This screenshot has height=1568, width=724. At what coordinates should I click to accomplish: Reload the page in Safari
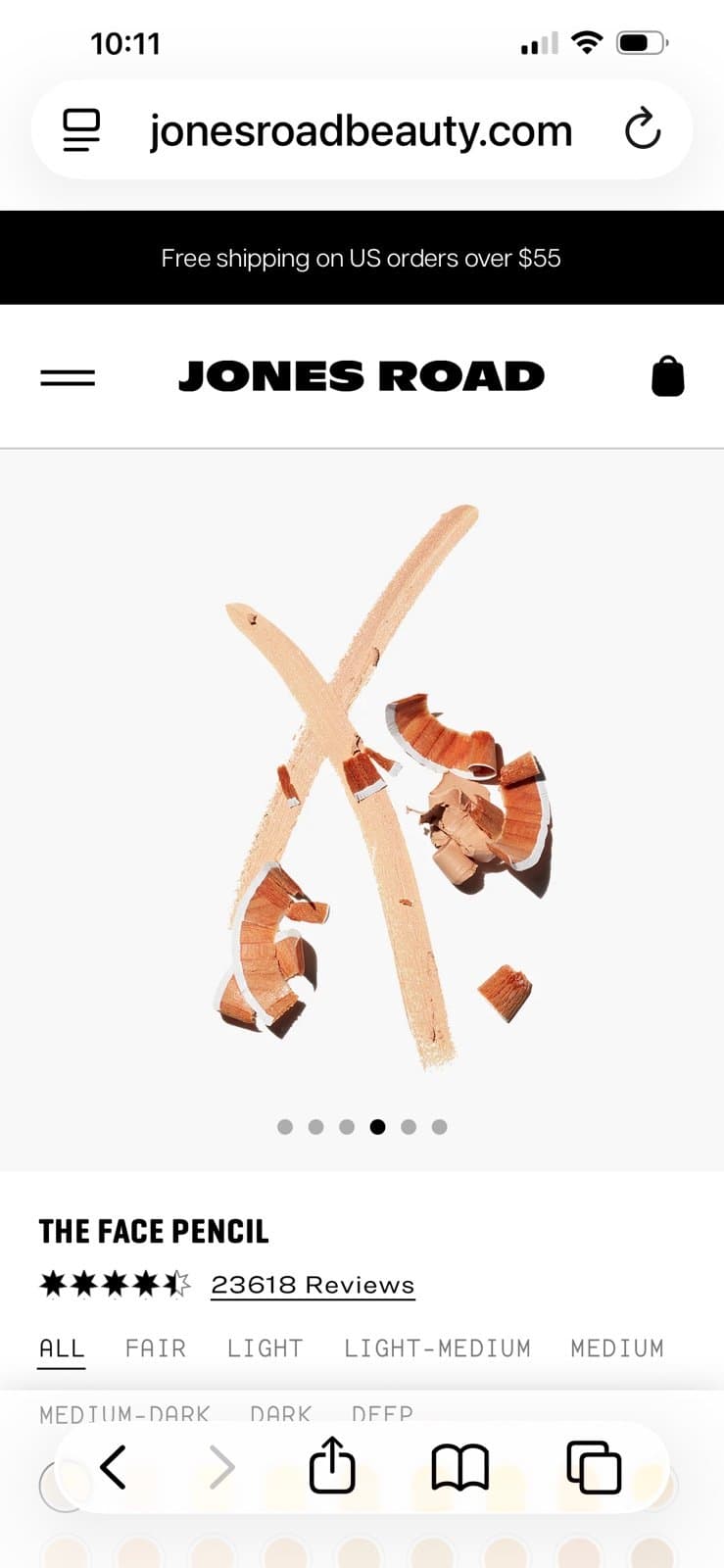coord(643,130)
